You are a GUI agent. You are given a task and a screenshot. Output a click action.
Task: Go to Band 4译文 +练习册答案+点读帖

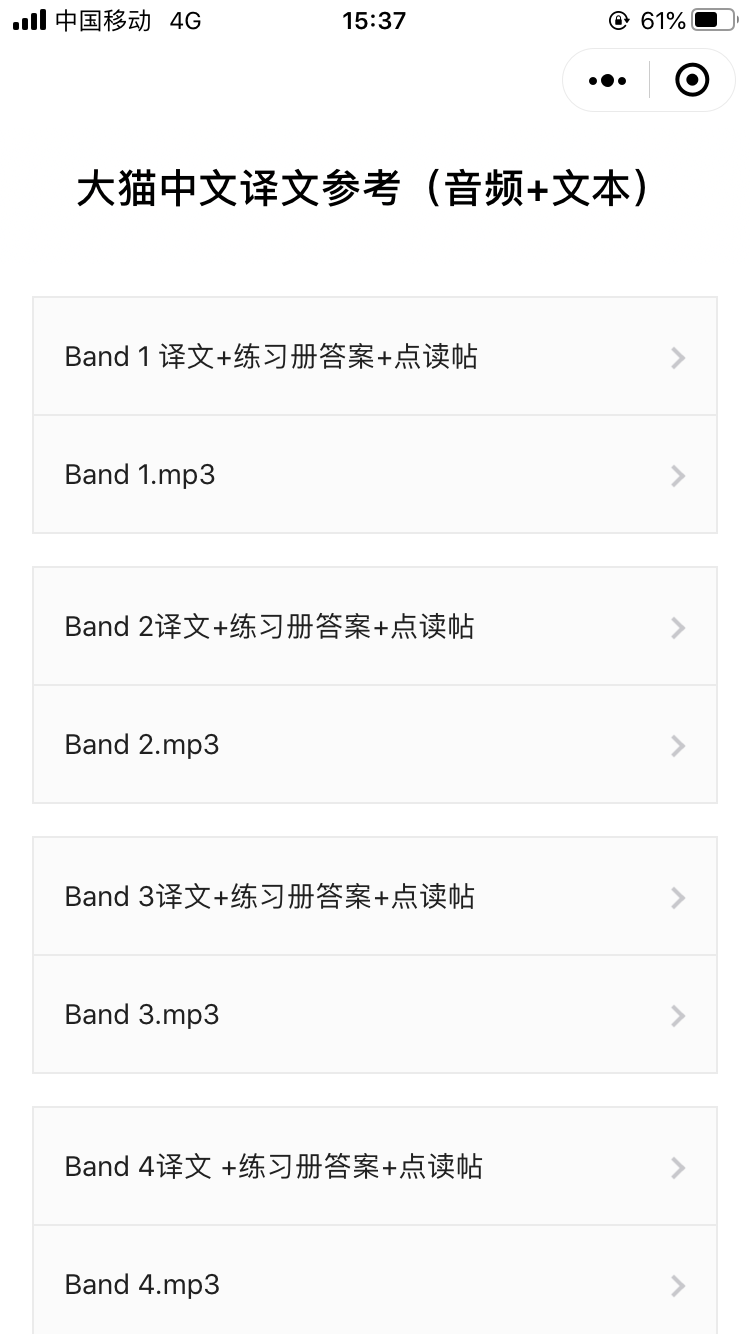click(374, 1167)
